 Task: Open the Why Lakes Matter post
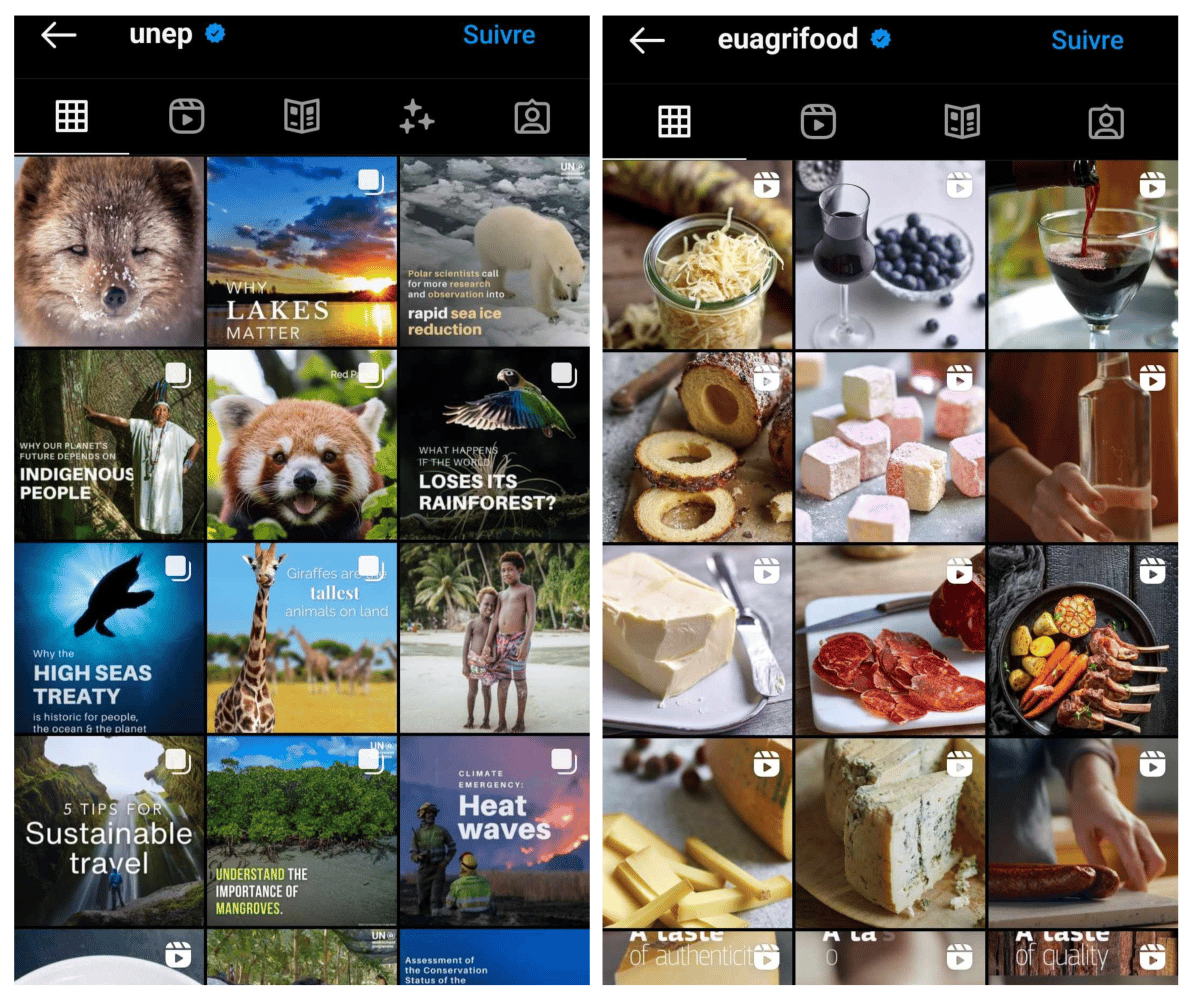[301, 252]
